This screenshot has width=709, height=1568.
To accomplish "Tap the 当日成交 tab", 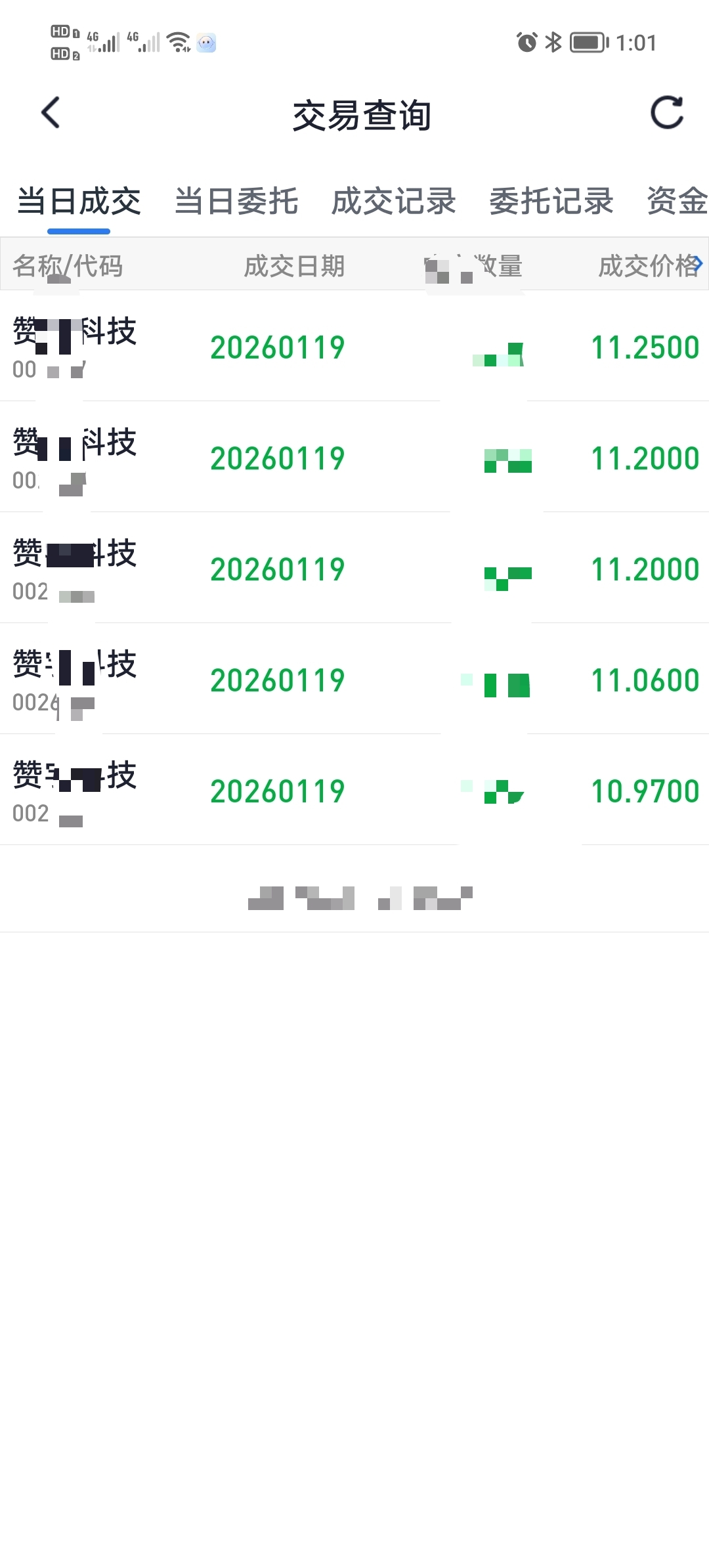I will pos(79,201).
